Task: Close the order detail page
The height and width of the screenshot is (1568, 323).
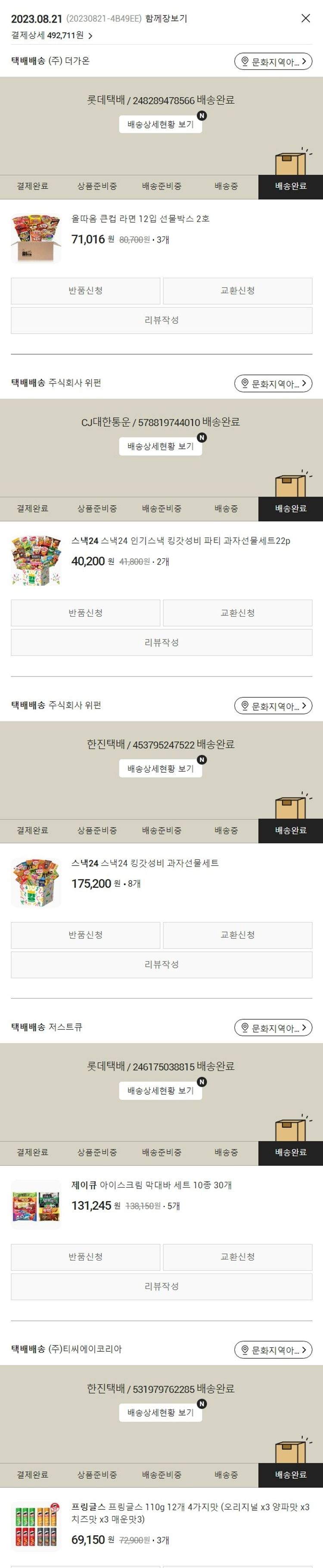Action: tap(305, 18)
